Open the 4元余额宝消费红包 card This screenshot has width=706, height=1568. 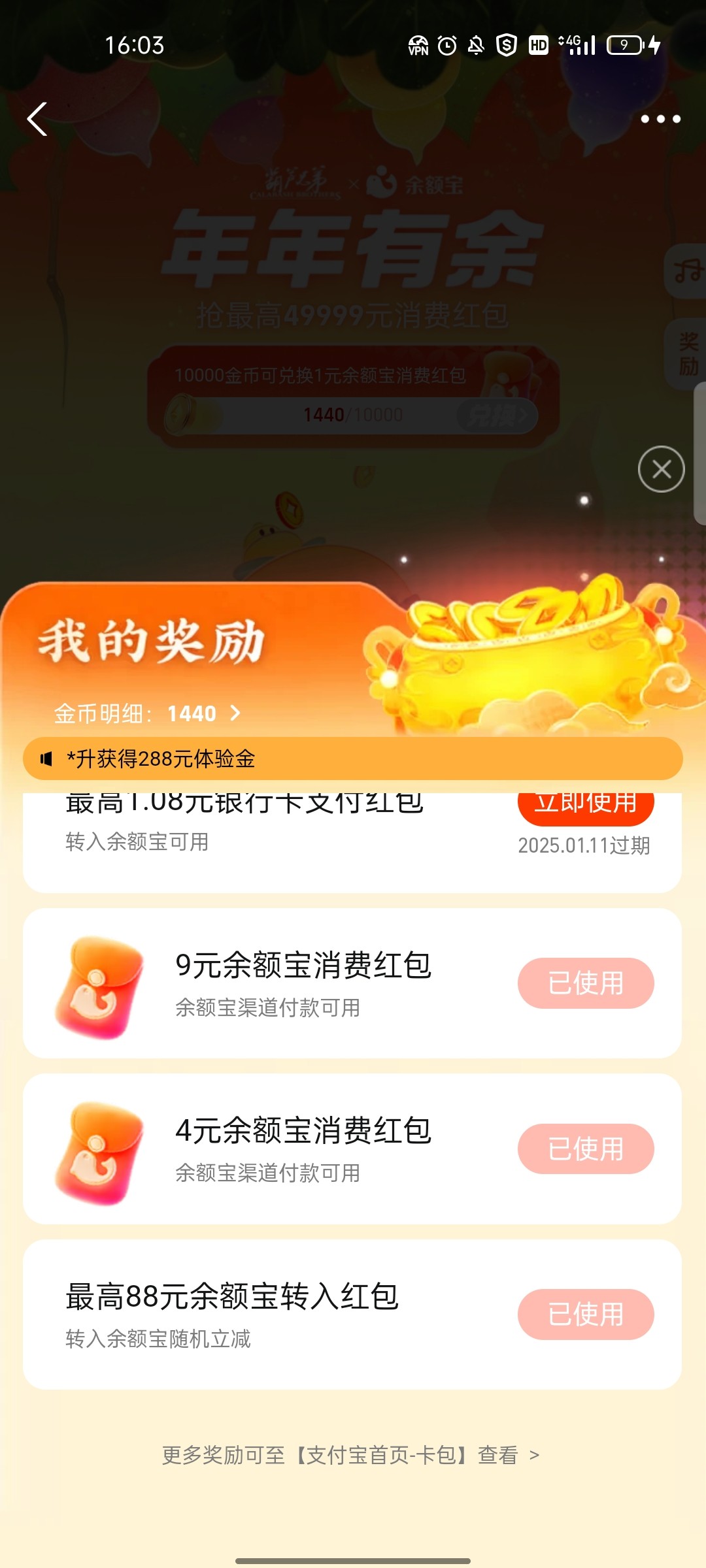coord(303,1149)
